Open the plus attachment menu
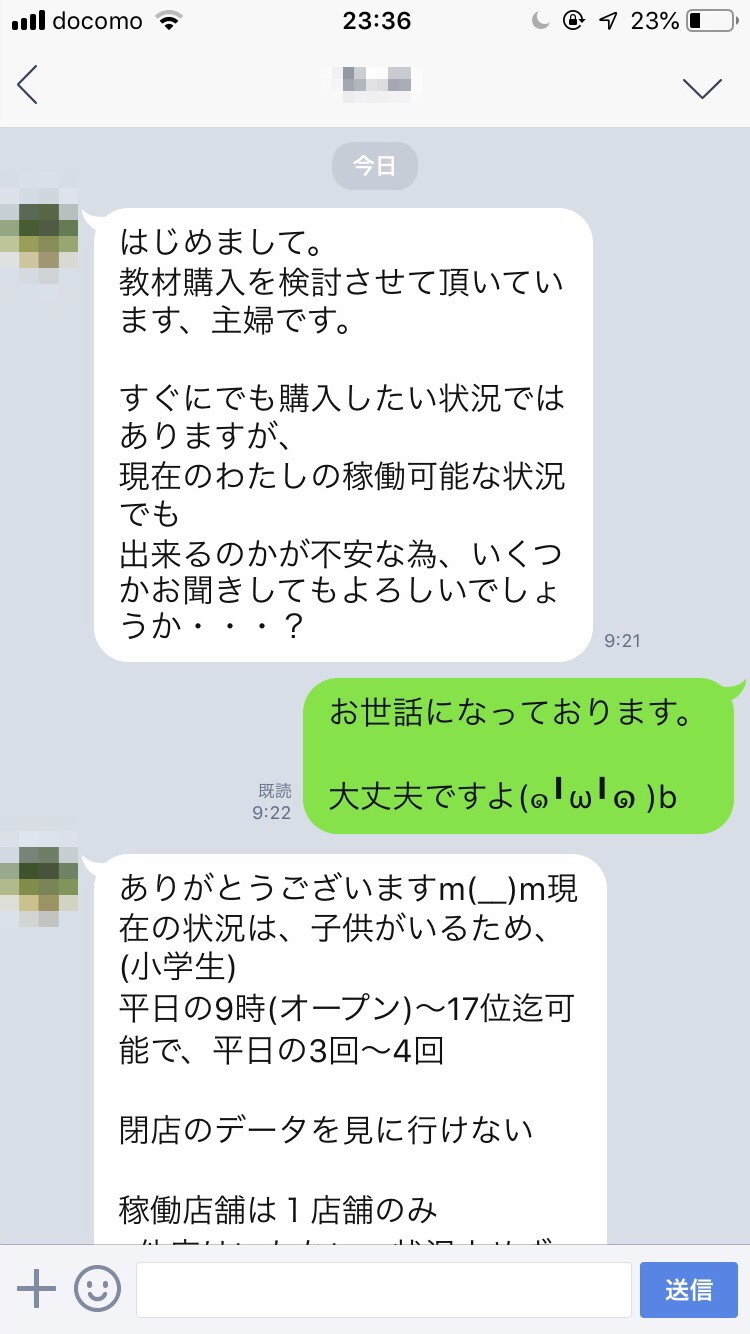Image resolution: width=750 pixels, height=1334 pixels. point(37,1290)
